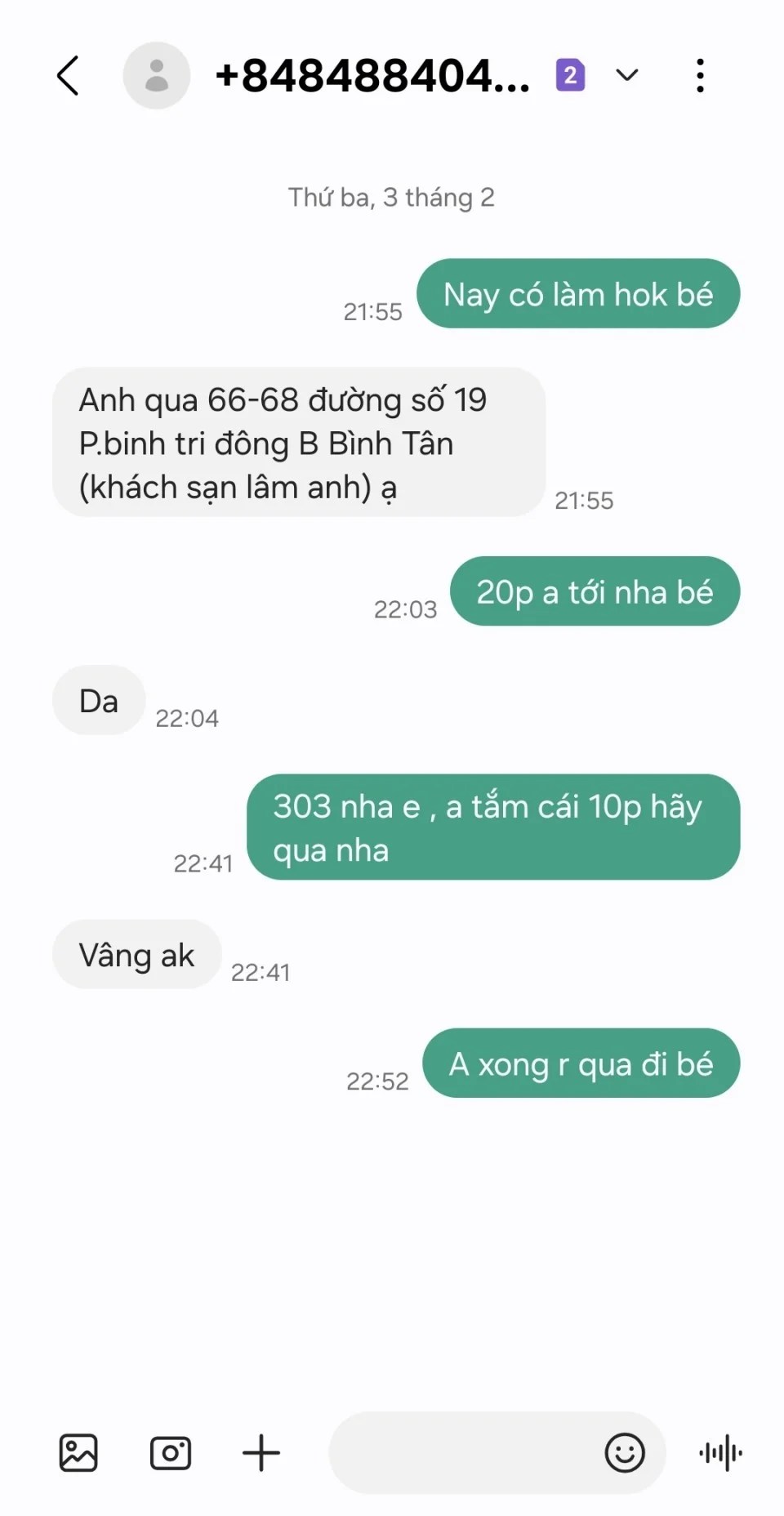784x1516 pixels.
Task: Open the emoji picker
Action: coord(625,1453)
